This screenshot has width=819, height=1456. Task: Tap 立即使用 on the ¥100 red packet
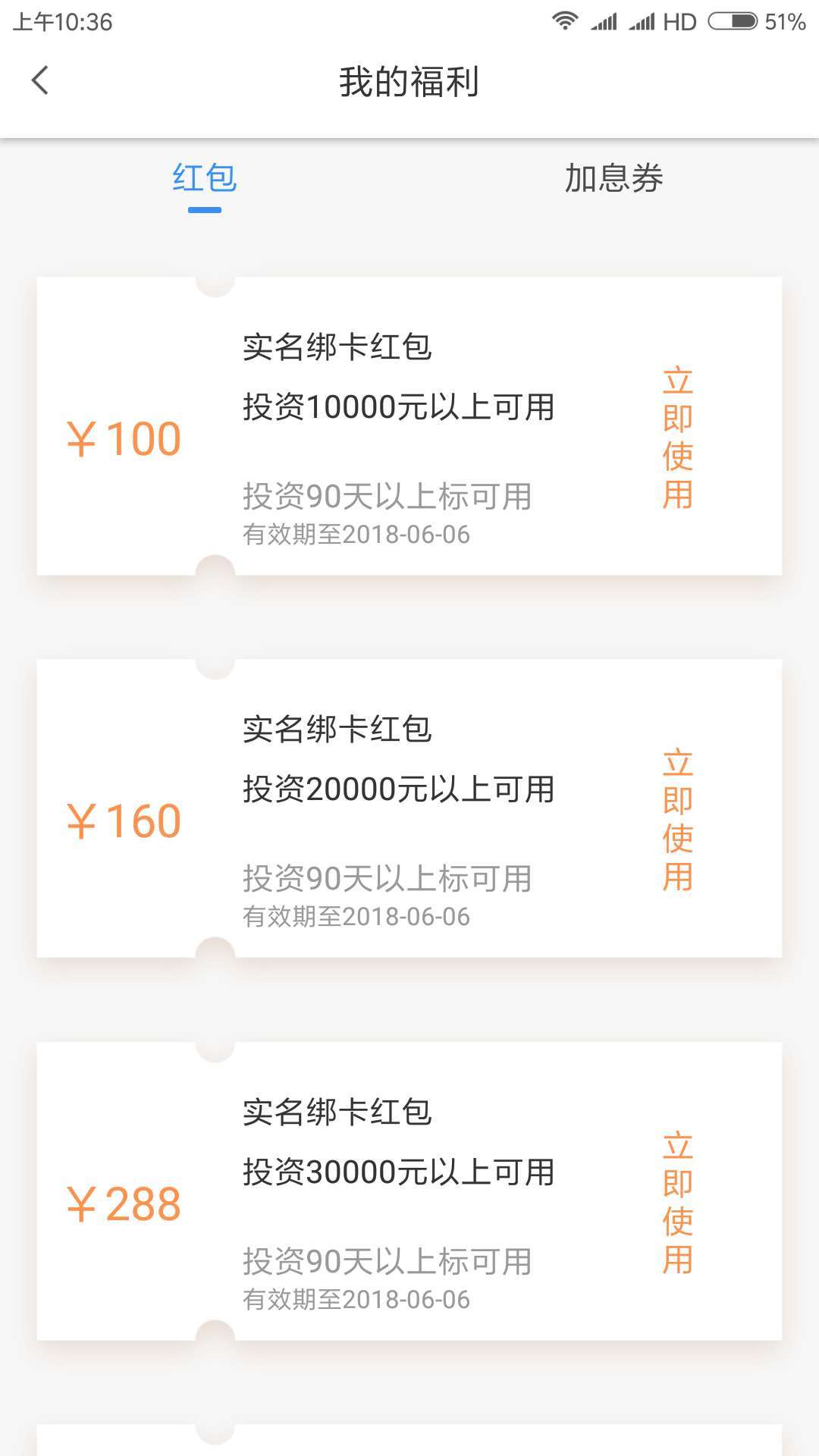pyautogui.click(x=677, y=438)
